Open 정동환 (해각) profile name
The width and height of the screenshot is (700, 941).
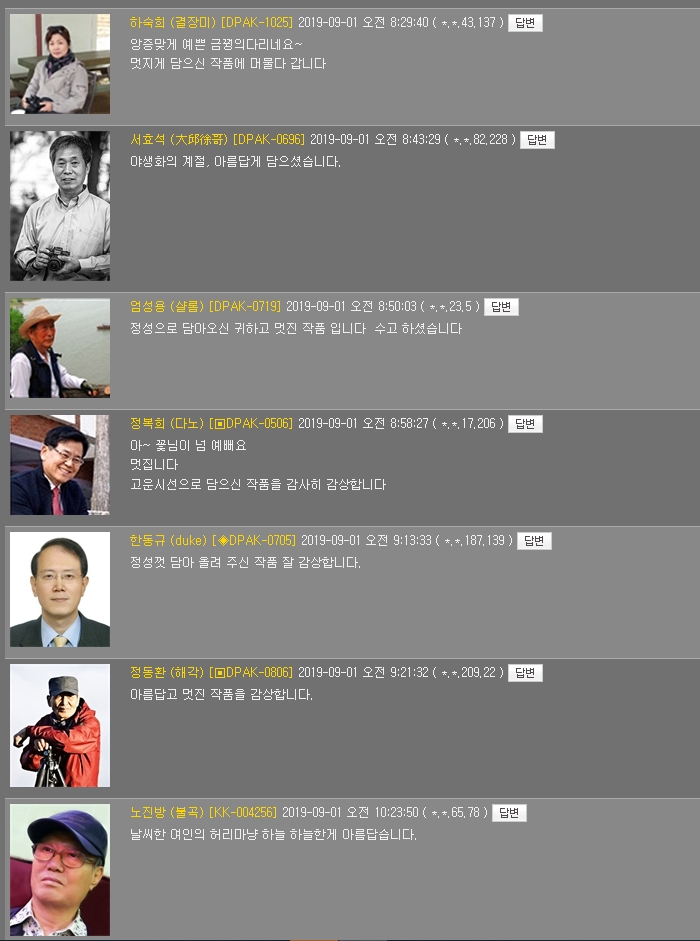[167, 673]
